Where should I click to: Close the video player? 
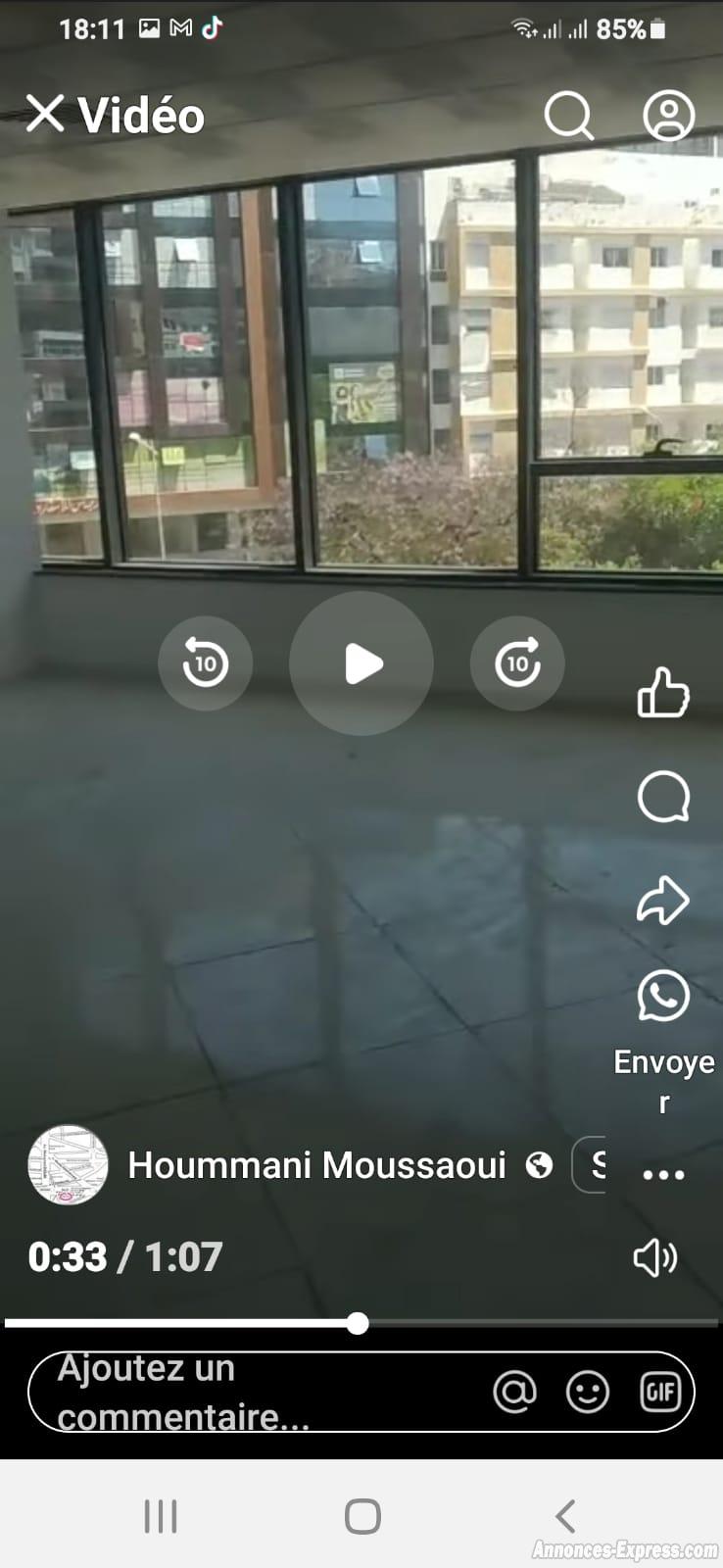[x=45, y=115]
